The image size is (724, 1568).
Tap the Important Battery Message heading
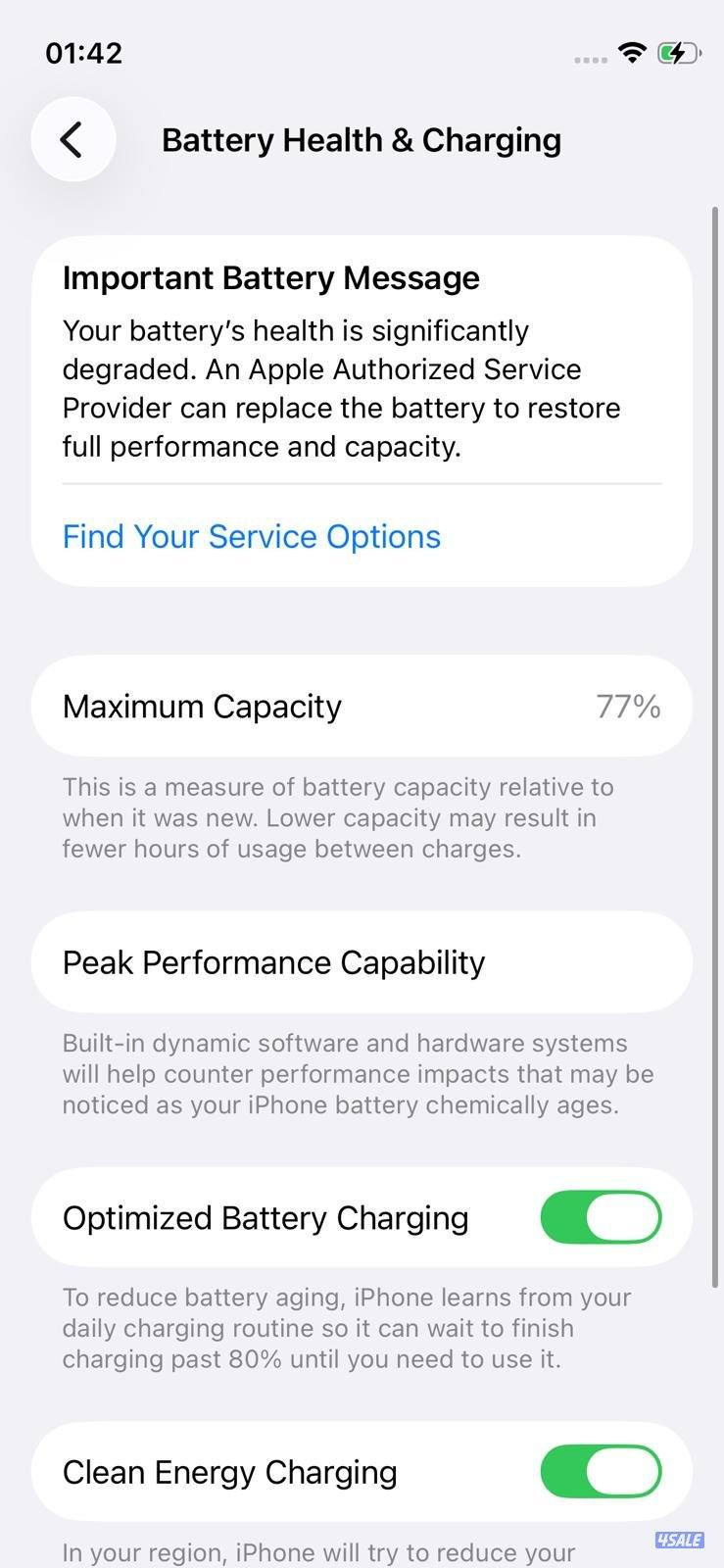(x=270, y=277)
